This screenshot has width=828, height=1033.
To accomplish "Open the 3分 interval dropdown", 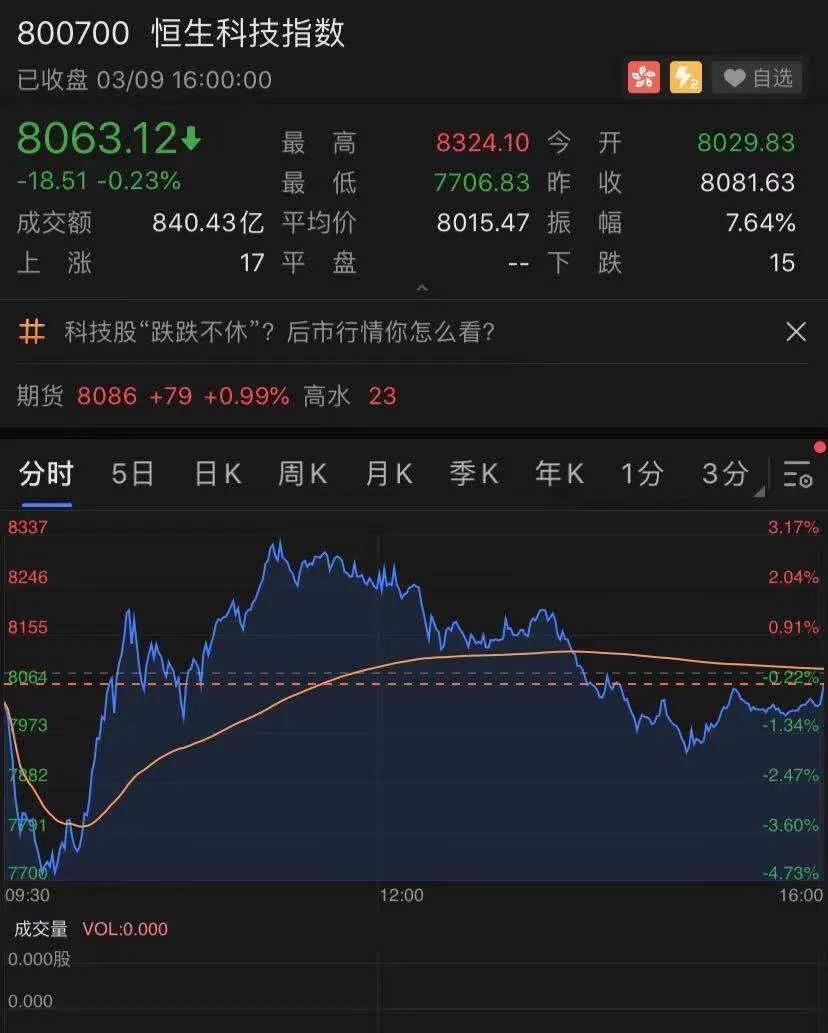I will [x=727, y=473].
